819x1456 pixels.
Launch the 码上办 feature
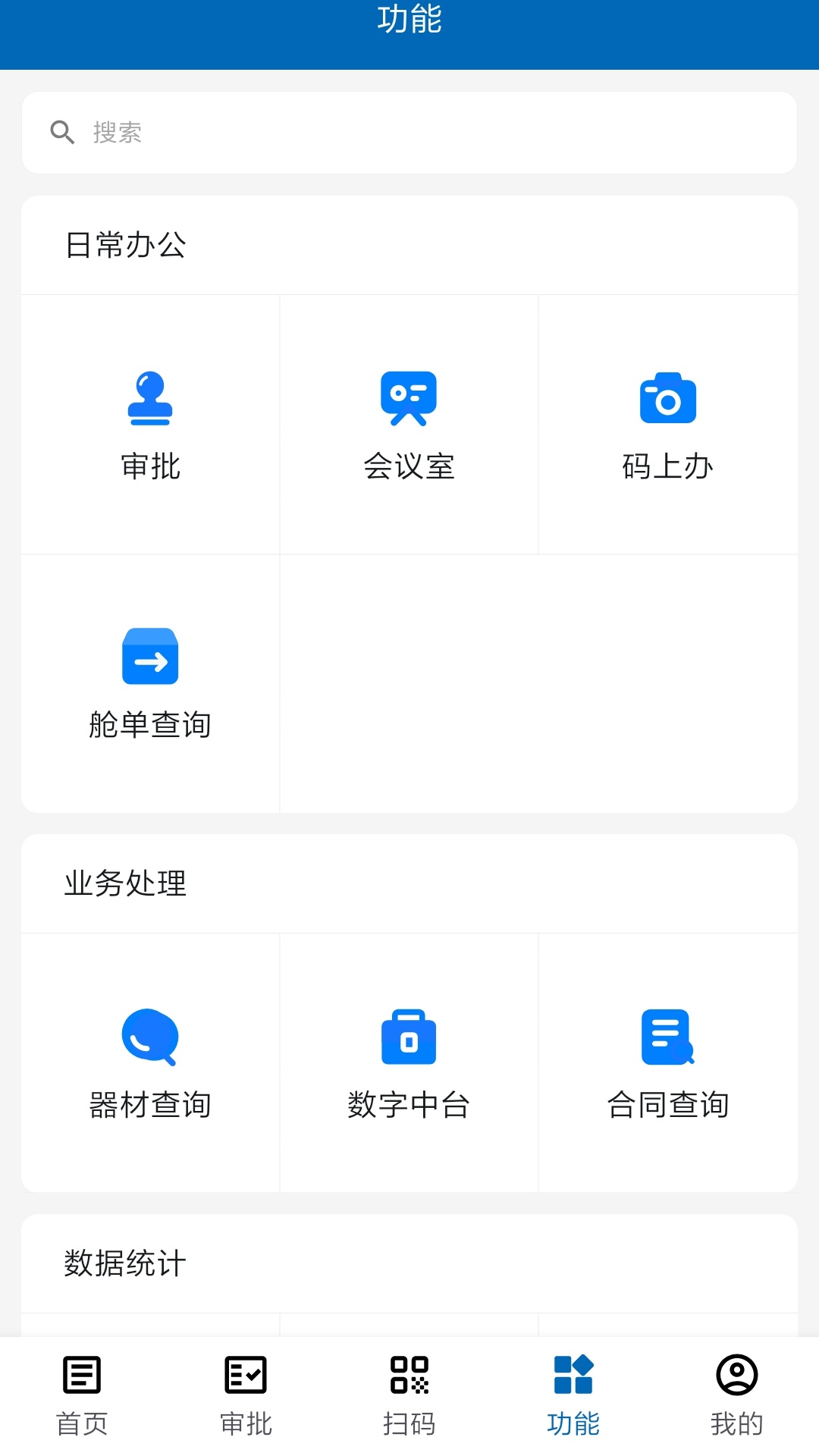tap(667, 425)
